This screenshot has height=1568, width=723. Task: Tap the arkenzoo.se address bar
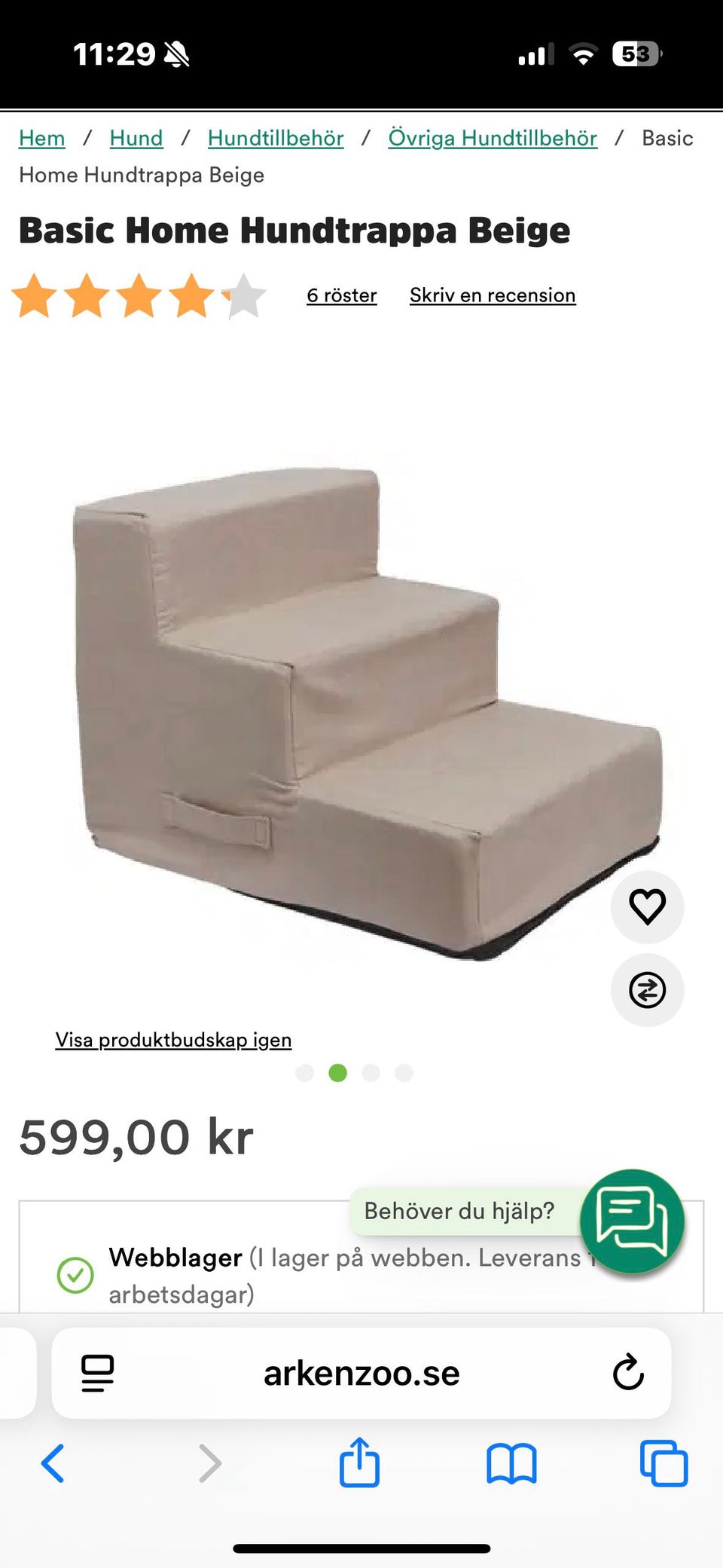tap(361, 1374)
